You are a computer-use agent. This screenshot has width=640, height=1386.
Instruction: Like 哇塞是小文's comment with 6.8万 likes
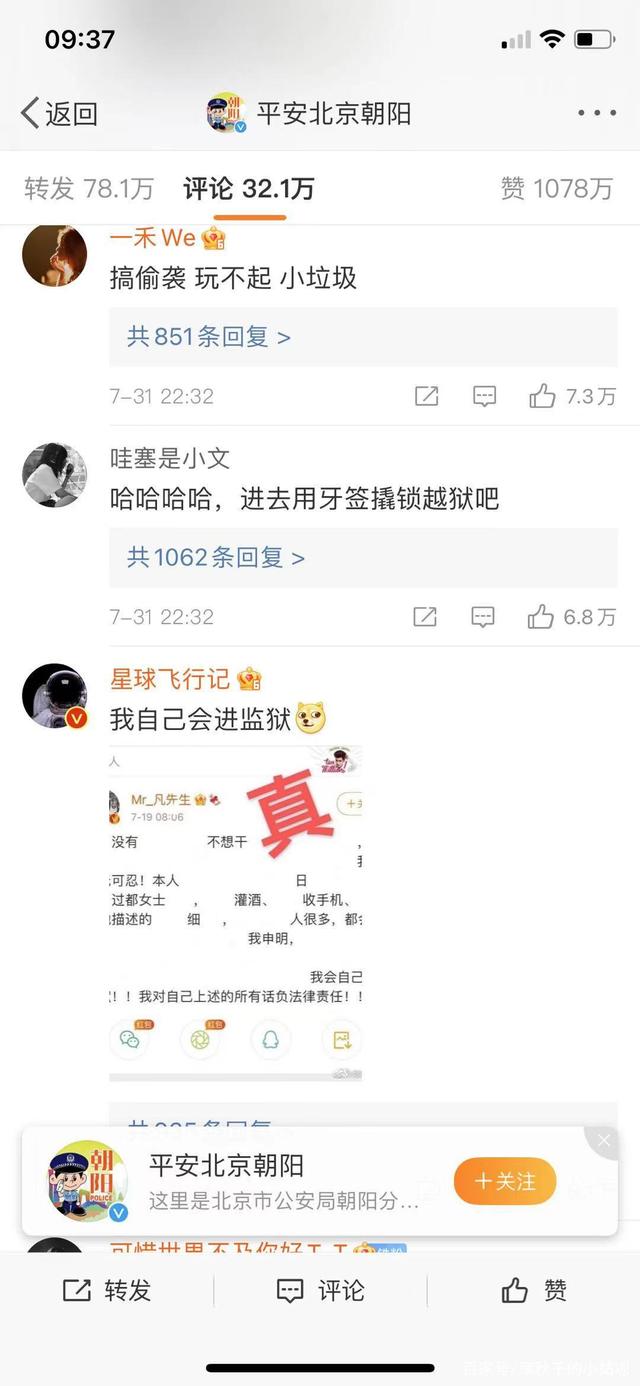click(x=571, y=617)
